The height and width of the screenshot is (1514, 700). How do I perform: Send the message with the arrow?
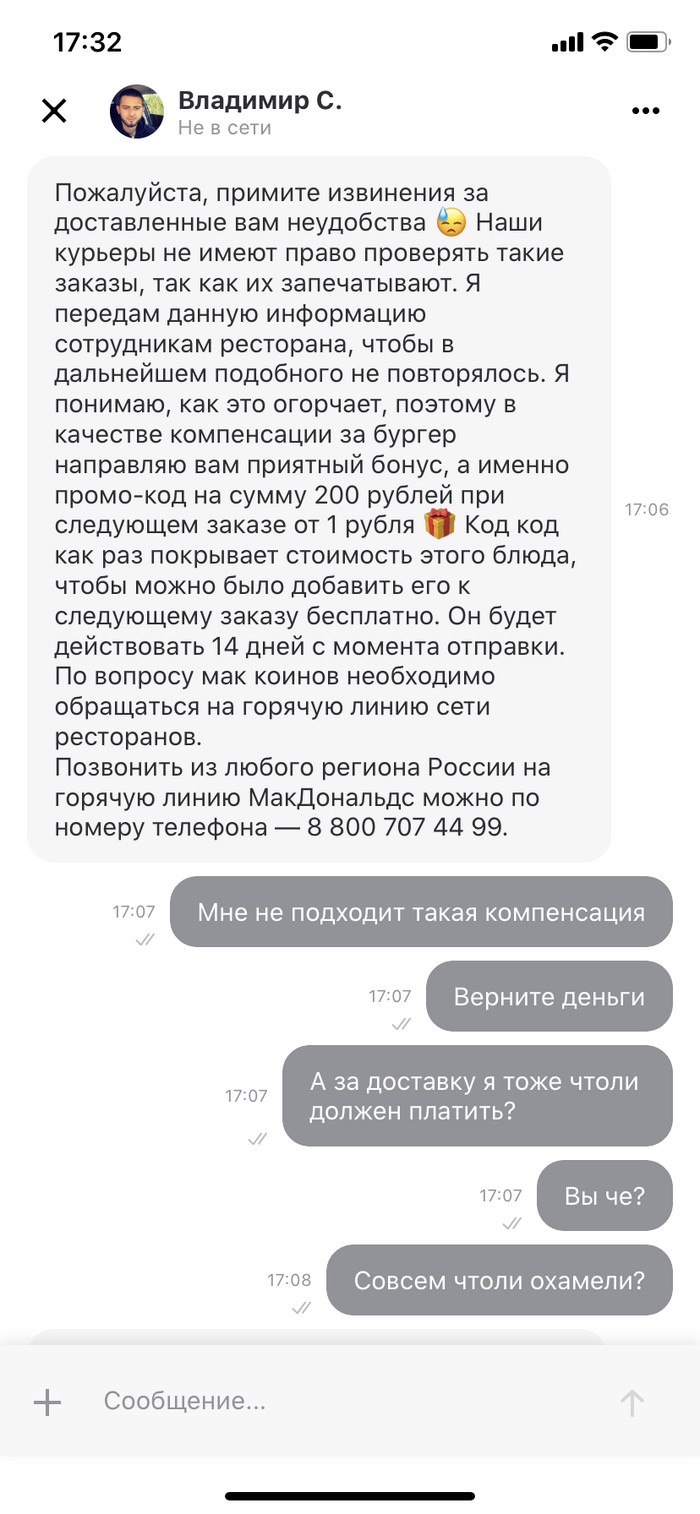click(x=631, y=1402)
